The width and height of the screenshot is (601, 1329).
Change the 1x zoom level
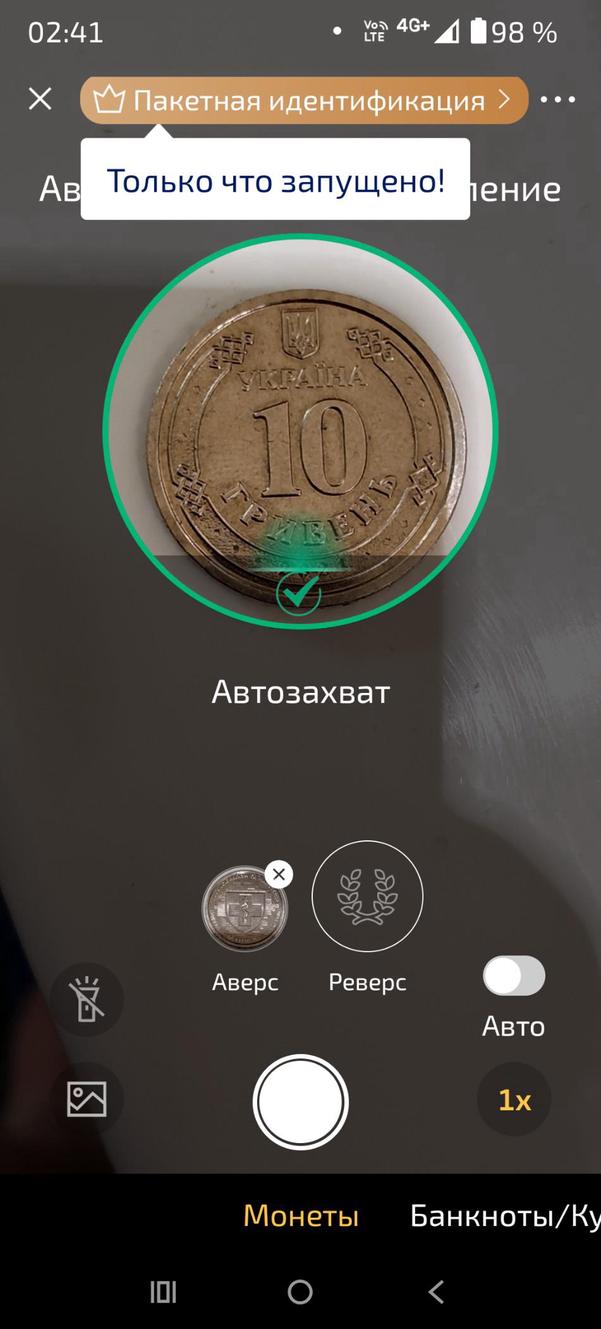(514, 1100)
